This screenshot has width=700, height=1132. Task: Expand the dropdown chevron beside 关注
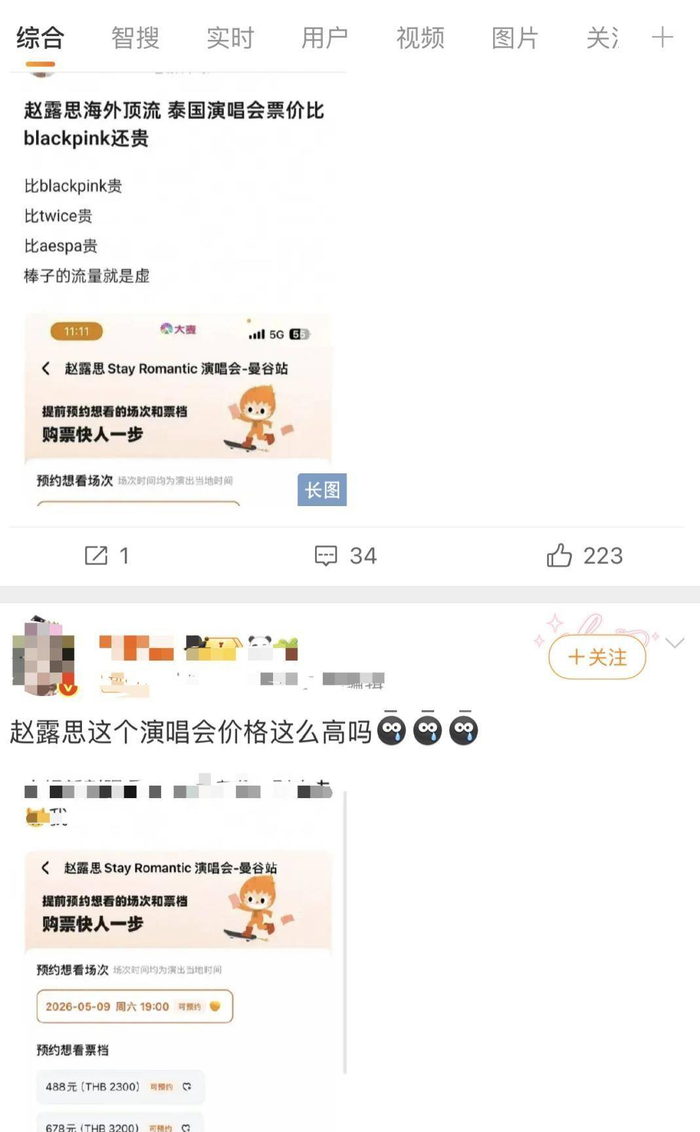[675, 643]
